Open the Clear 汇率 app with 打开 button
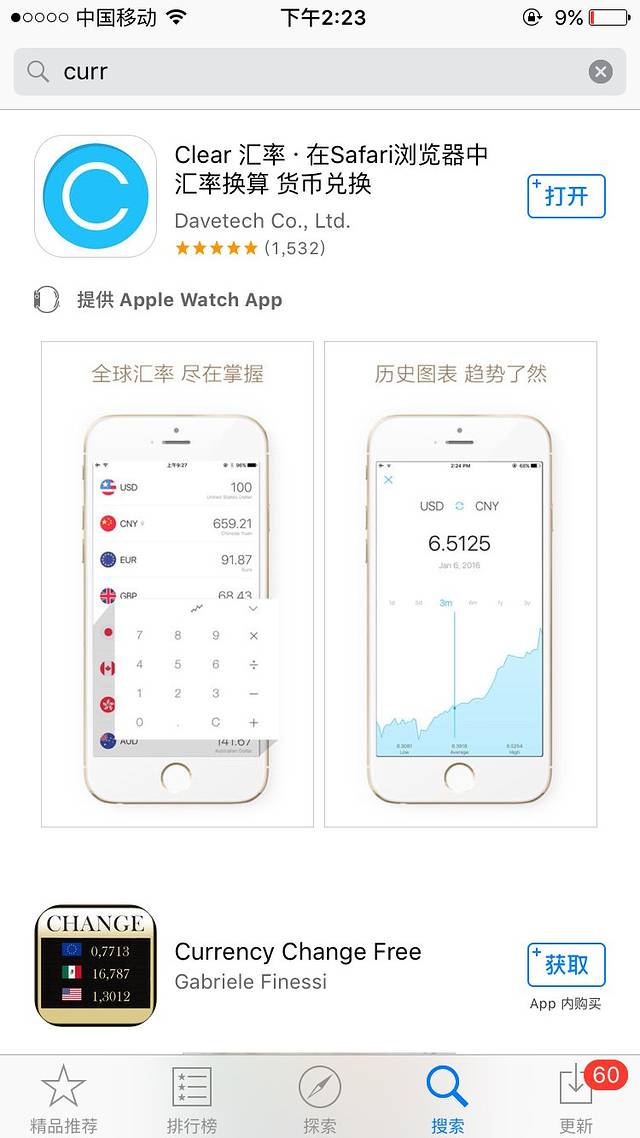This screenshot has width=640, height=1138. coord(566,196)
